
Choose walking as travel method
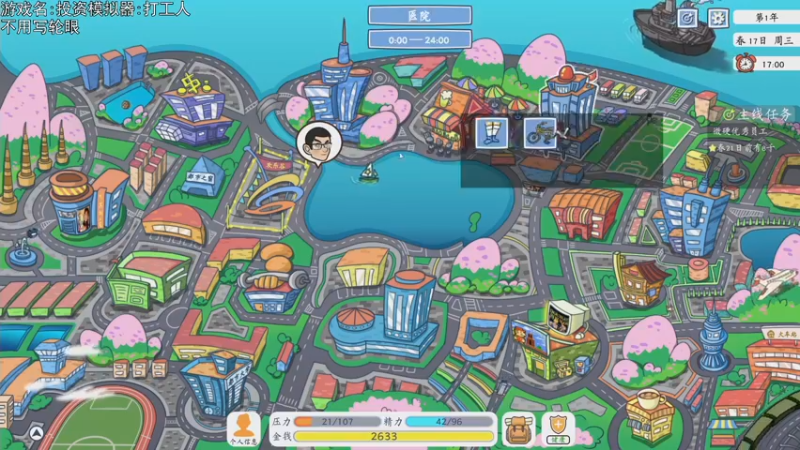(490, 132)
